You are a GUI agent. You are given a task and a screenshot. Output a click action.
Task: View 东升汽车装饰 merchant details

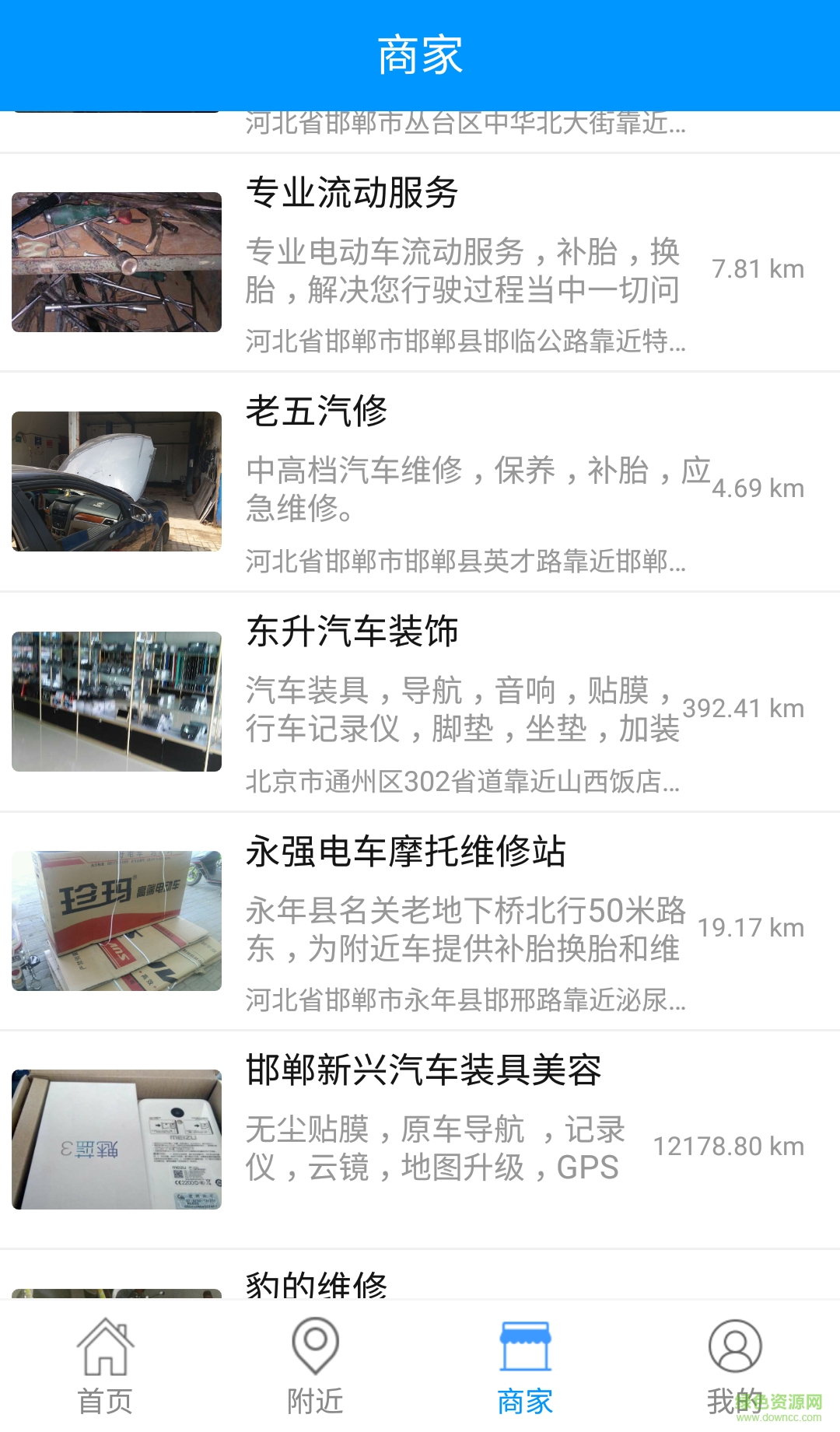(420, 702)
